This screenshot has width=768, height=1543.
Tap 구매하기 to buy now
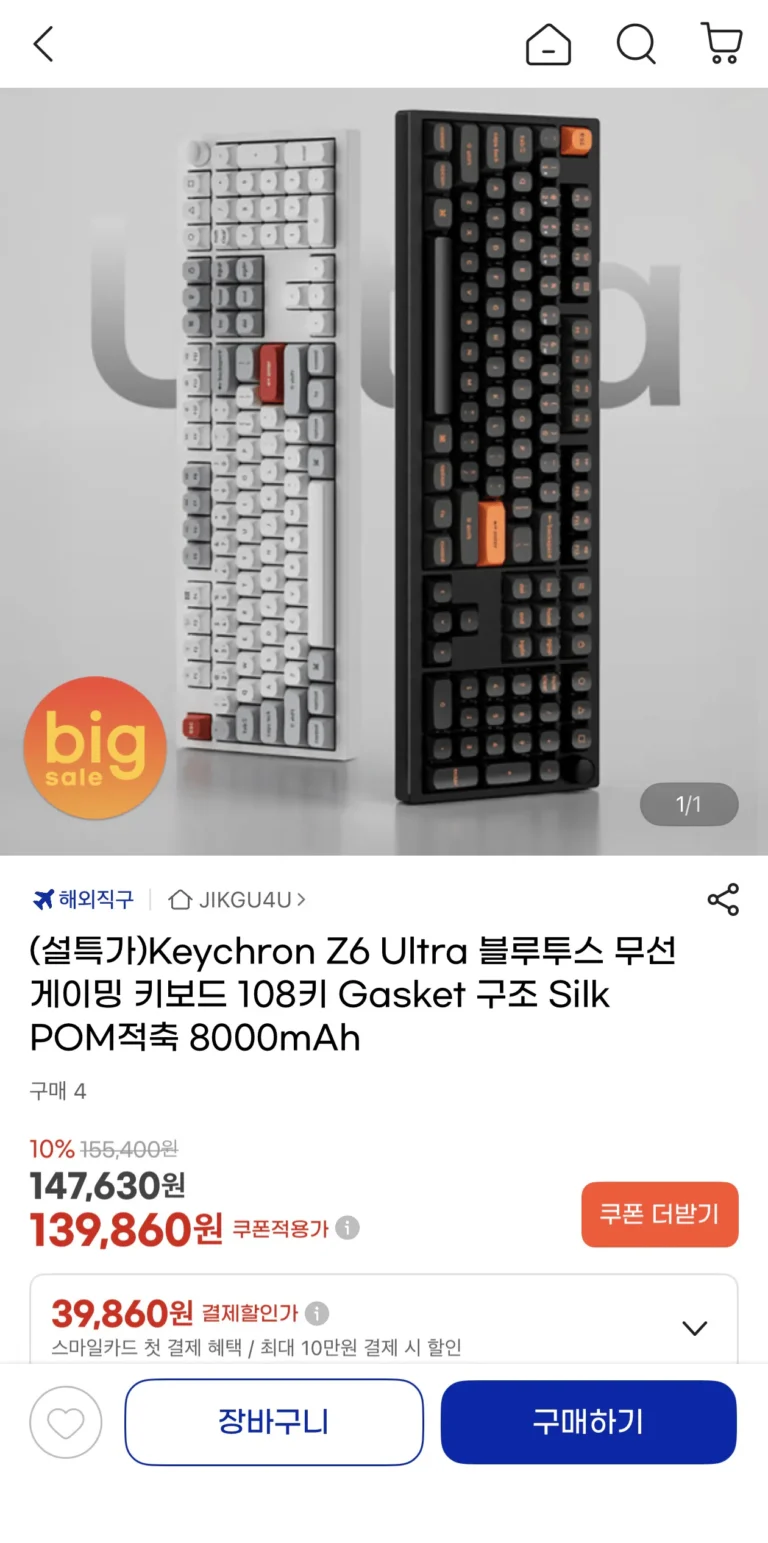pos(588,1422)
